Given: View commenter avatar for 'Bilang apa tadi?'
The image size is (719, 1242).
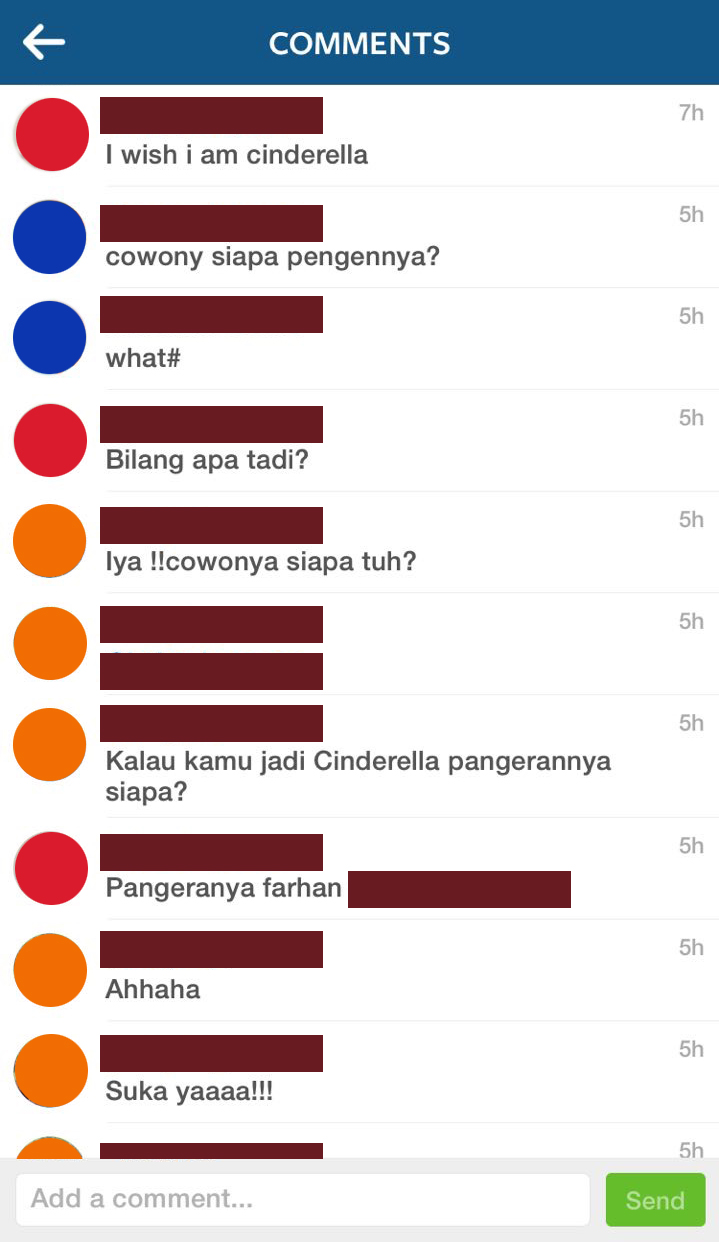Looking at the screenshot, I should pyautogui.click(x=51, y=440).
